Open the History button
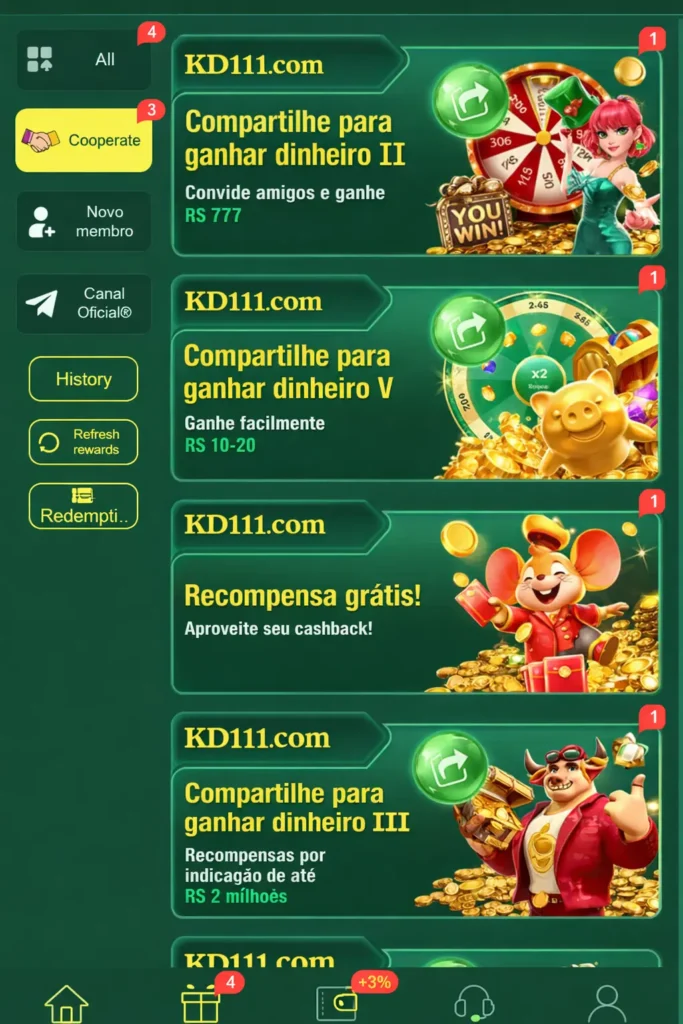This screenshot has width=683, height=1024. pyautogui.click(x=84, y=379)
